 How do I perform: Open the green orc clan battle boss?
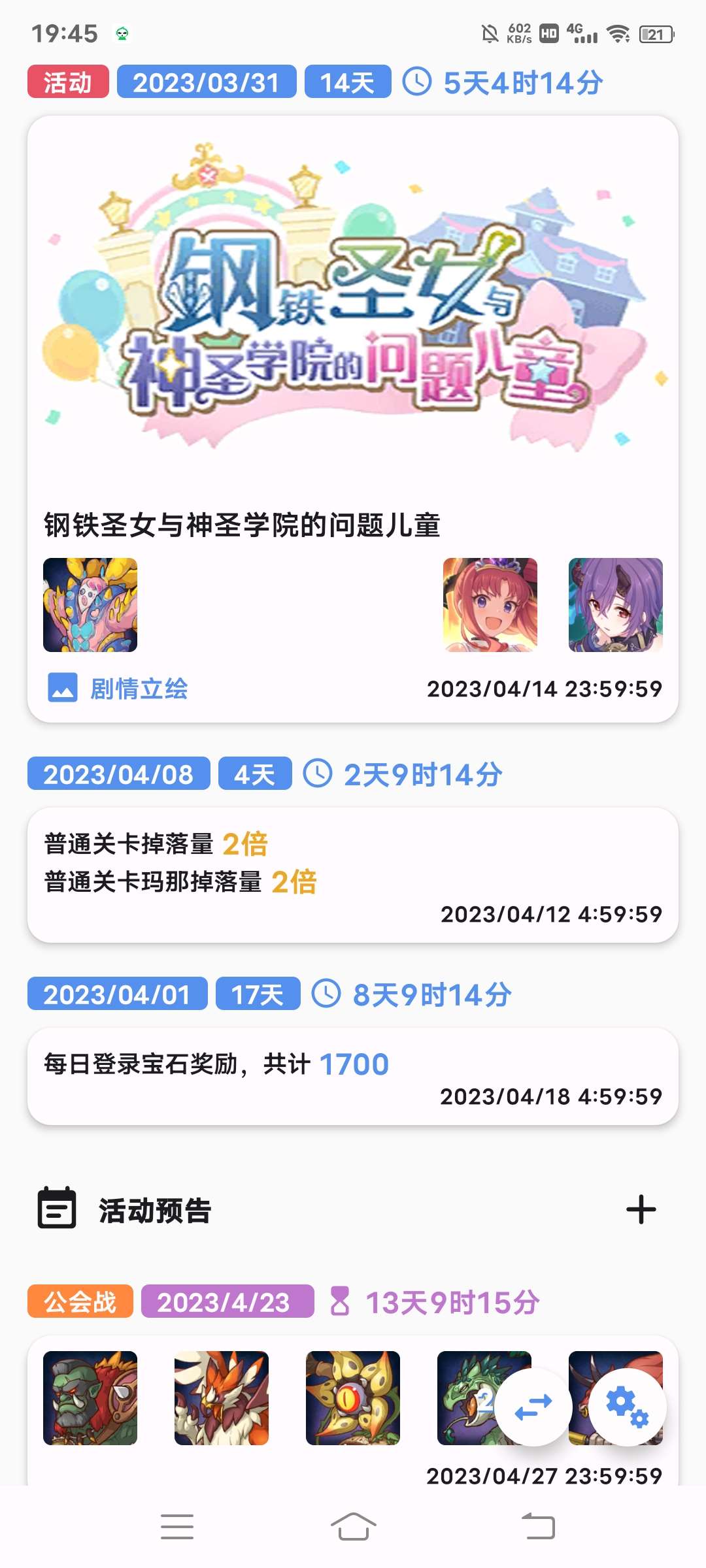click(x=90, y=1397)
